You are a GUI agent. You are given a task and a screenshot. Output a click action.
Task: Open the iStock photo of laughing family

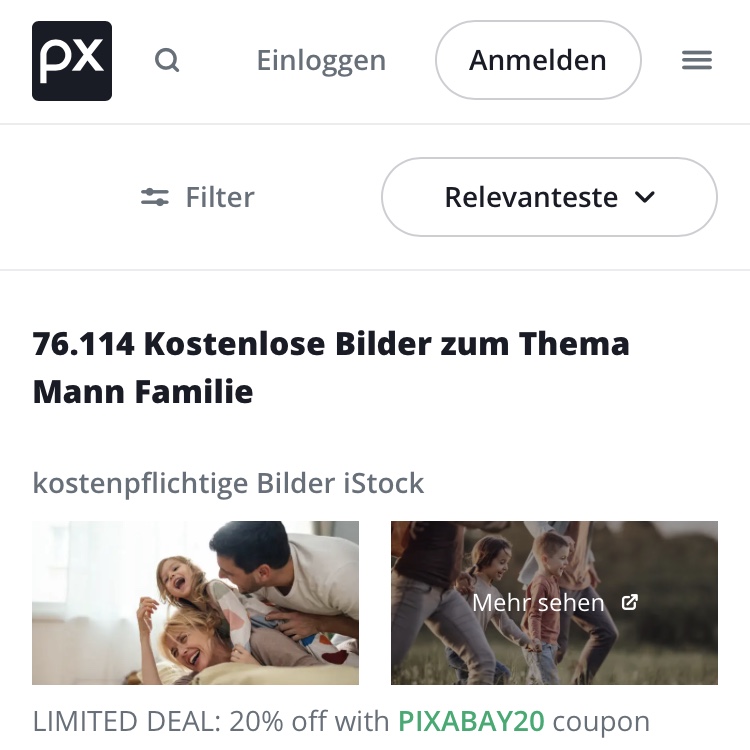pos(195,603)
